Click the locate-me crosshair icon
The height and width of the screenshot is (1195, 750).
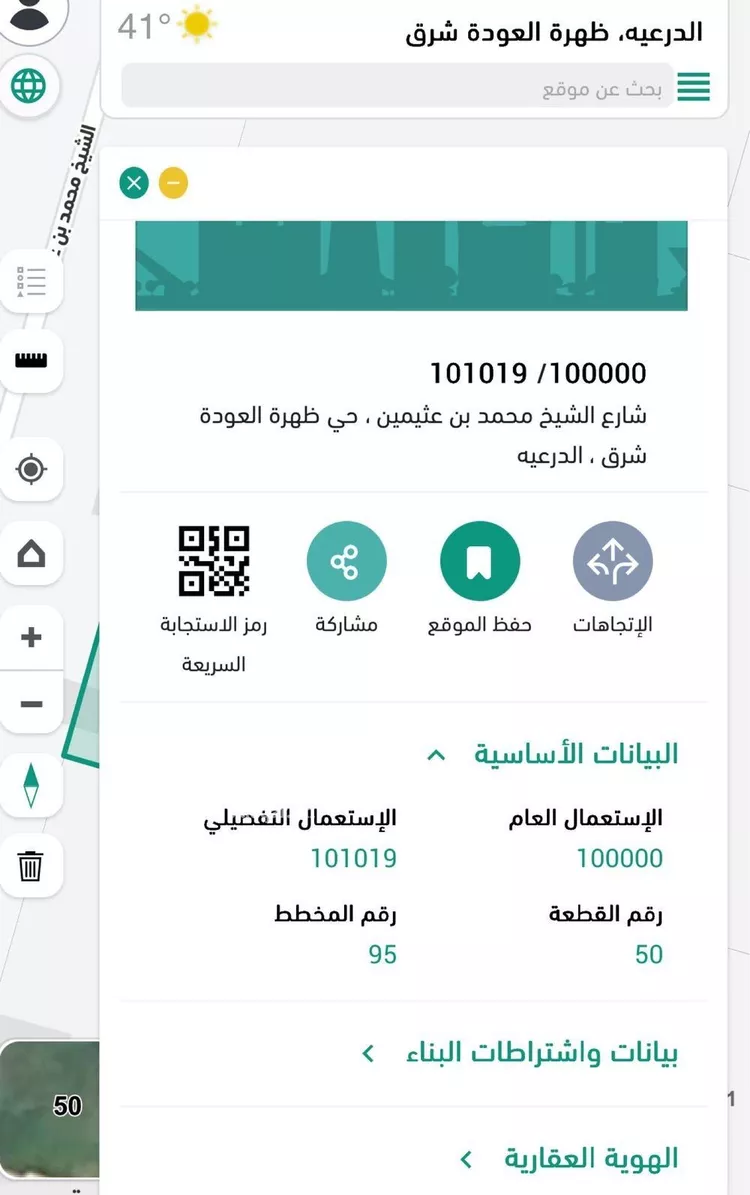coord(30,469)
